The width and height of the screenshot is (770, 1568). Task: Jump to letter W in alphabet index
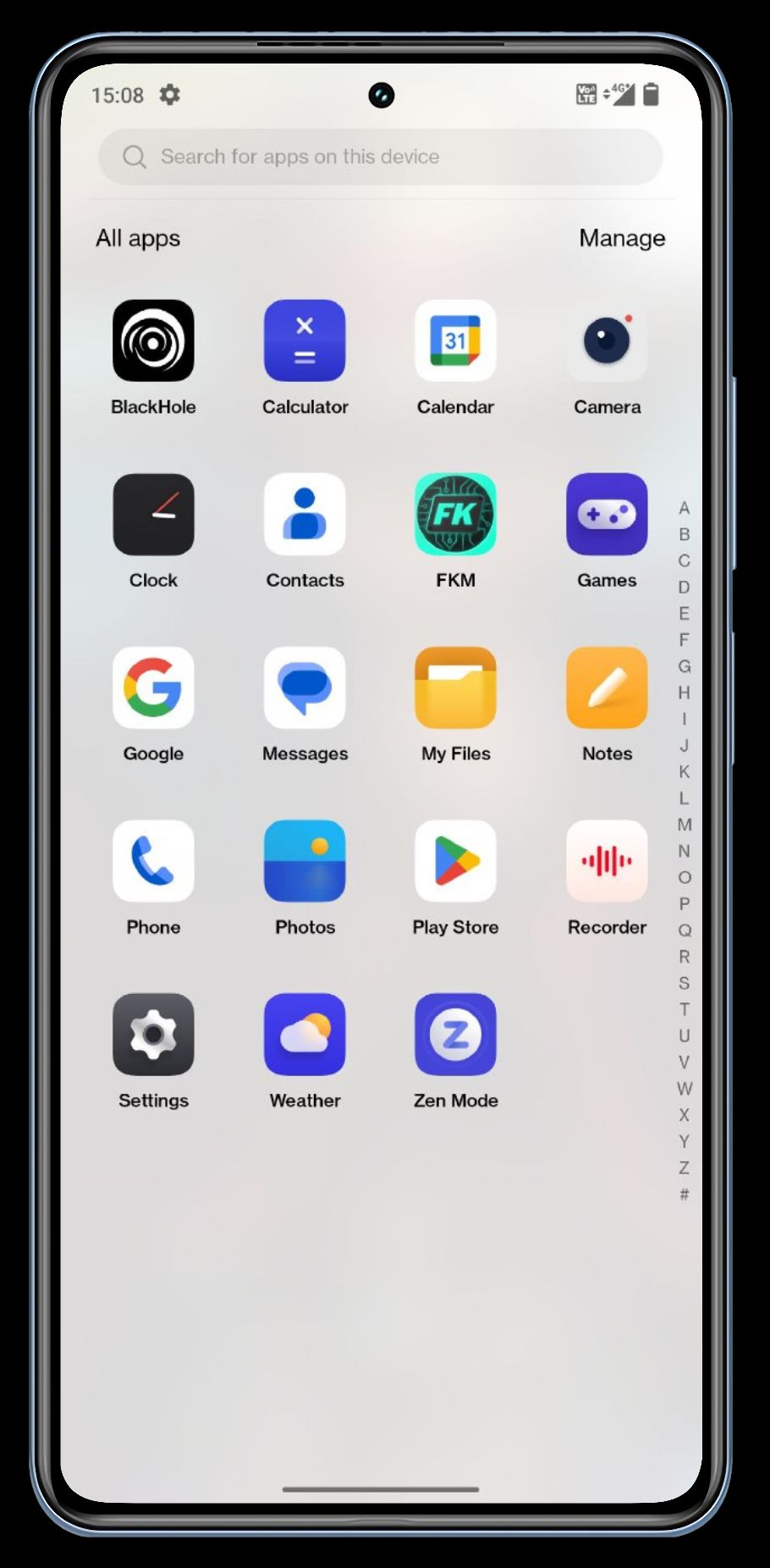click(685, 1088)
